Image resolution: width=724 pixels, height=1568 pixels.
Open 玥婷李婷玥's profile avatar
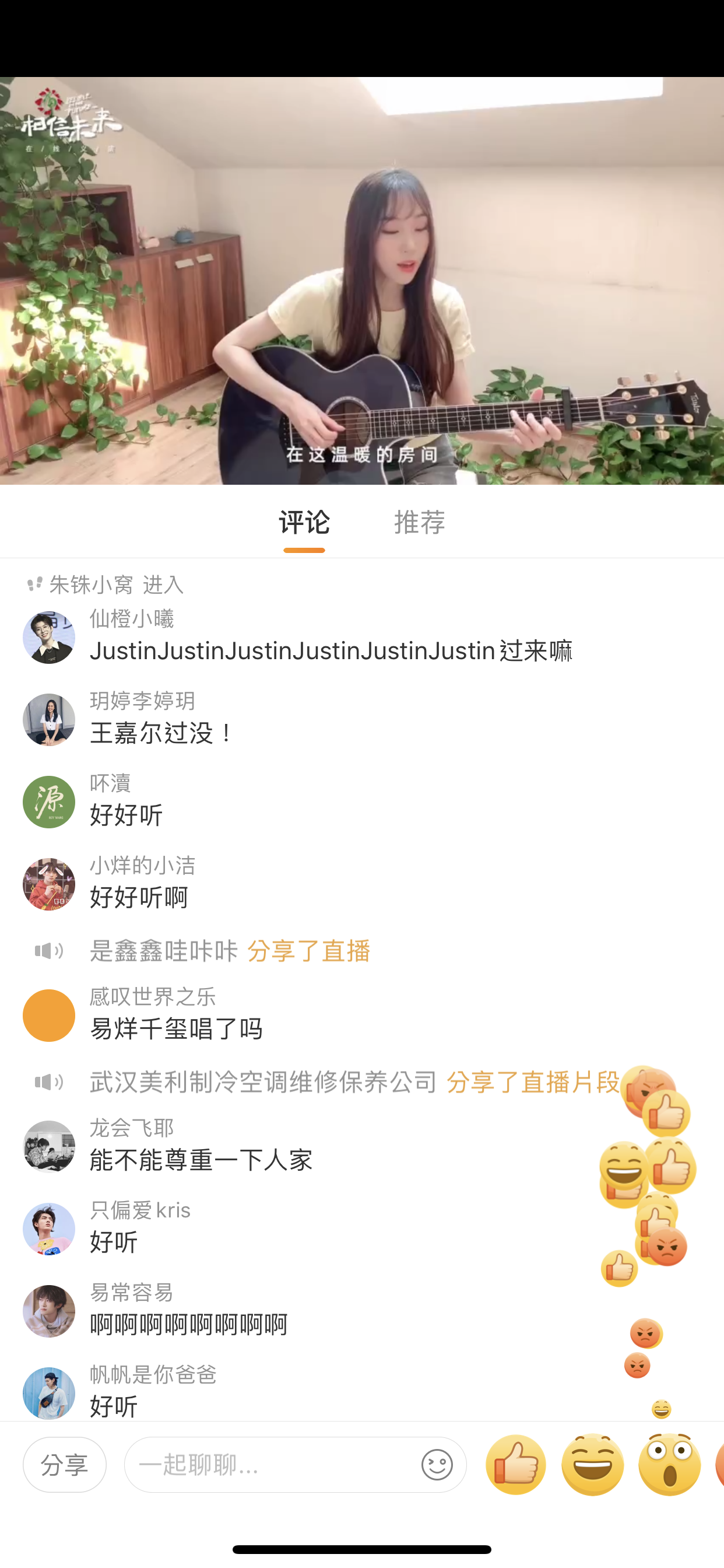click(x=48, y=719)
